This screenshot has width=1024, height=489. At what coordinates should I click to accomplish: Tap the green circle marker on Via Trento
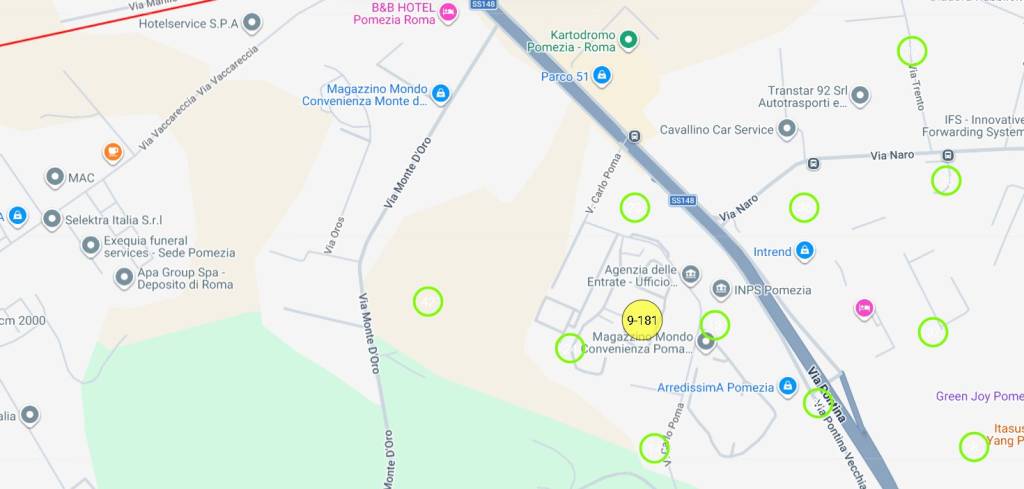coord(911,50)
